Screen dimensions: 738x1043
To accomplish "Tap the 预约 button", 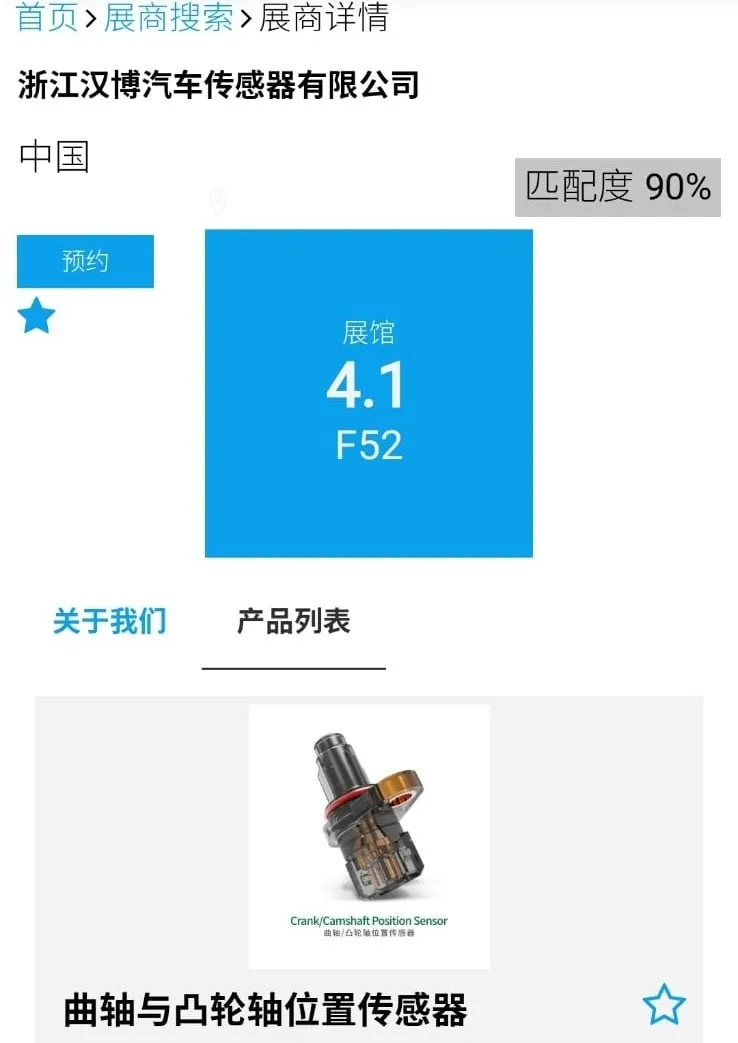I will [85, 262].
